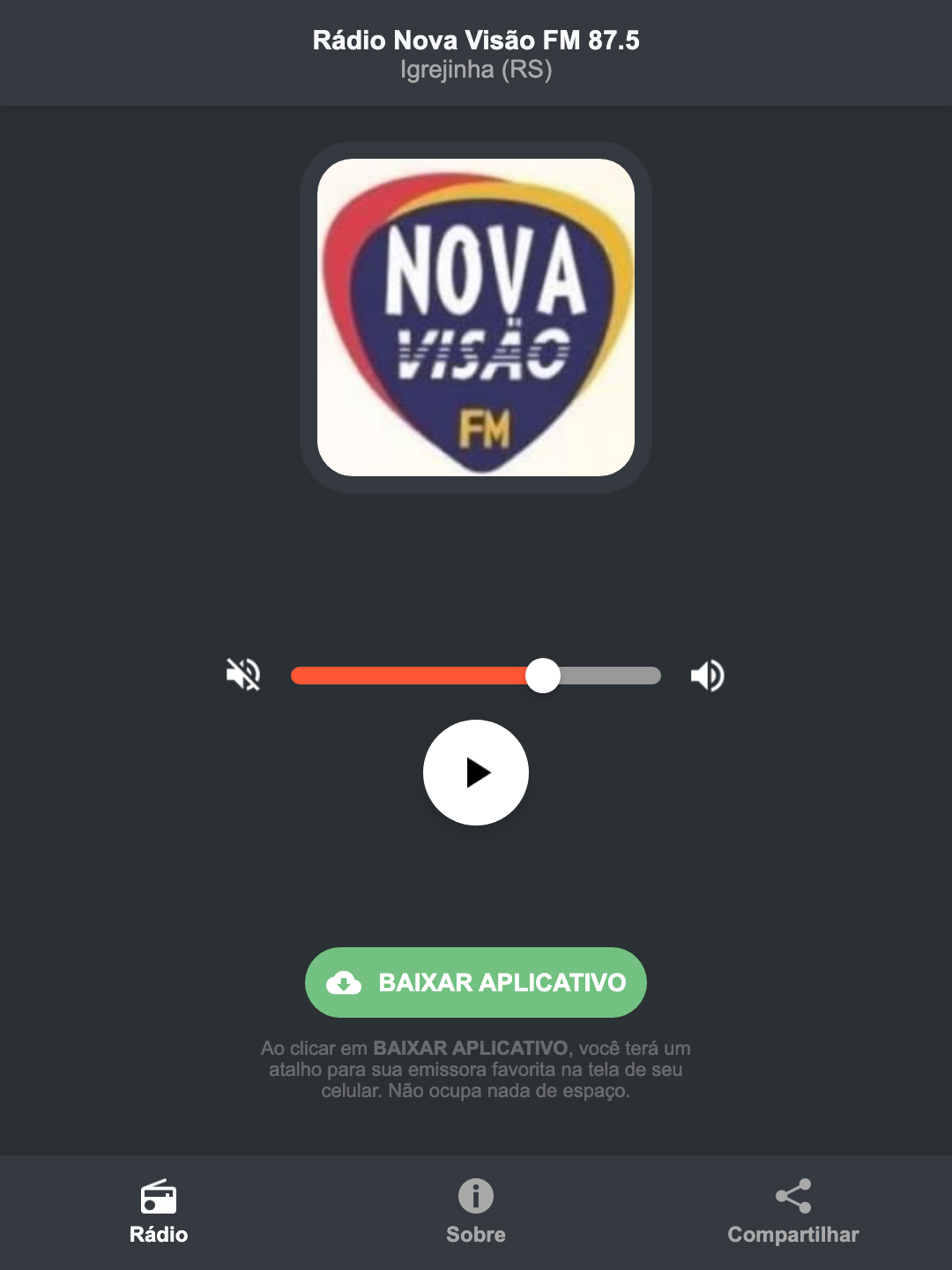Click the share icon above Compartilhar
The width and height of the screenshot is (952, 1270).
tap(792, 1195)
